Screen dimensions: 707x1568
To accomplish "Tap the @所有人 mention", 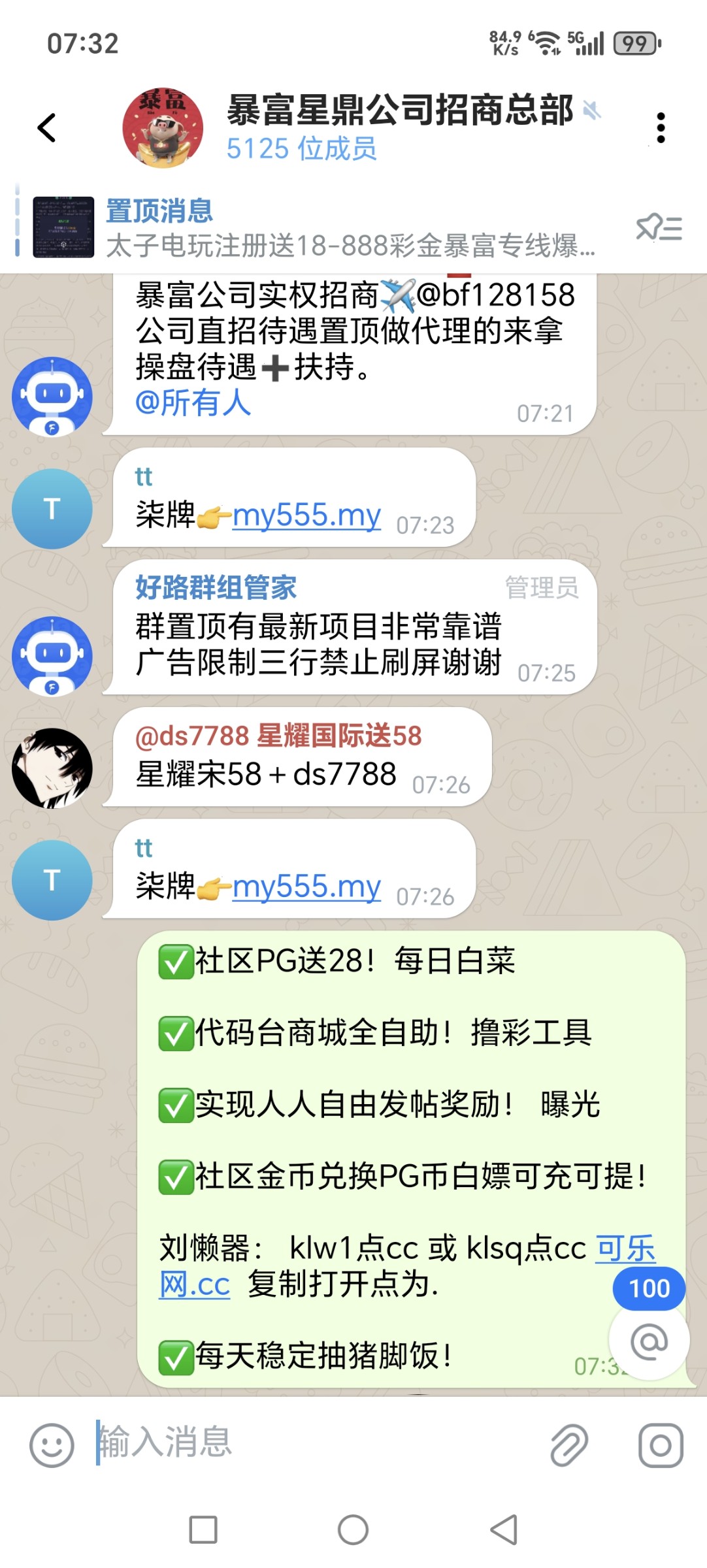I will 193,402.
